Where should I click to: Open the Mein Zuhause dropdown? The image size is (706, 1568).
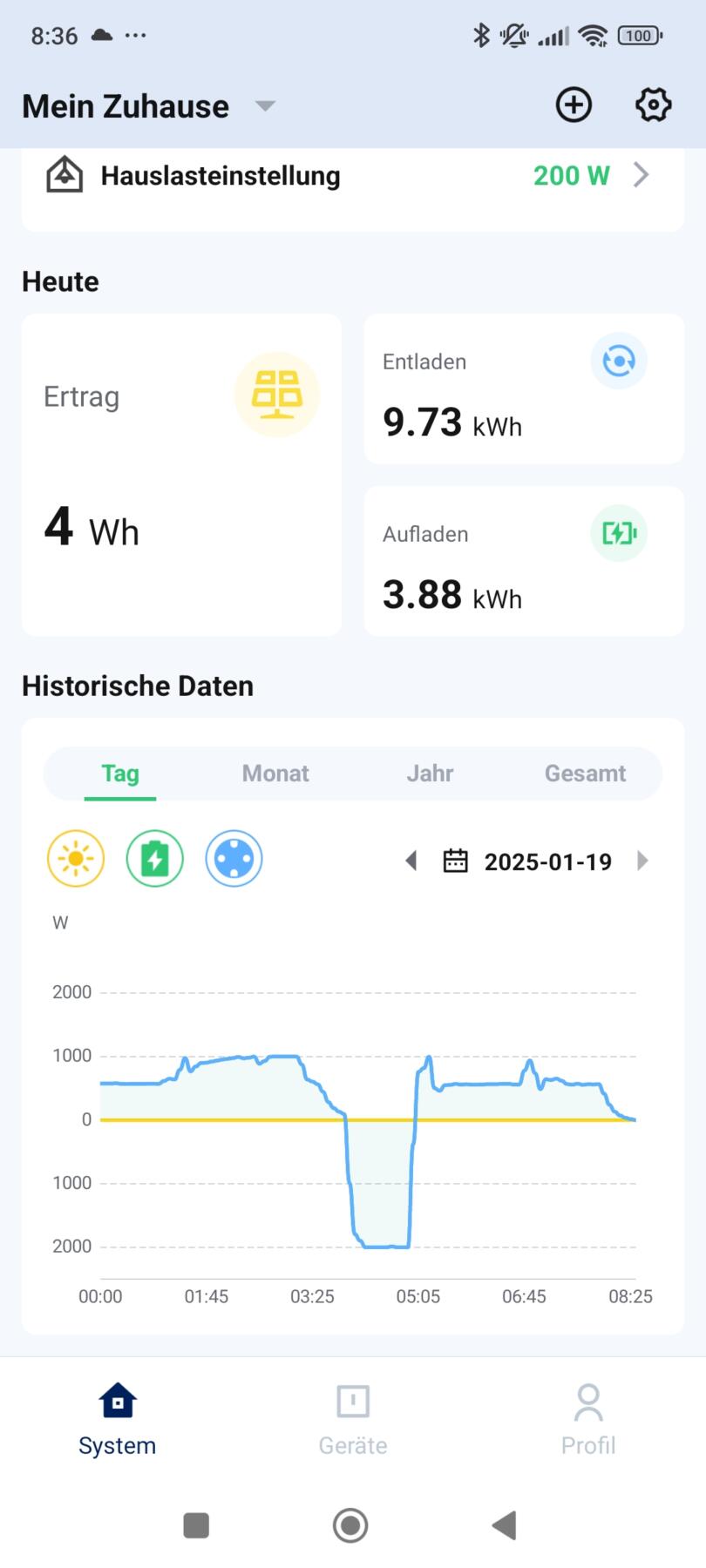coord(263,105)
